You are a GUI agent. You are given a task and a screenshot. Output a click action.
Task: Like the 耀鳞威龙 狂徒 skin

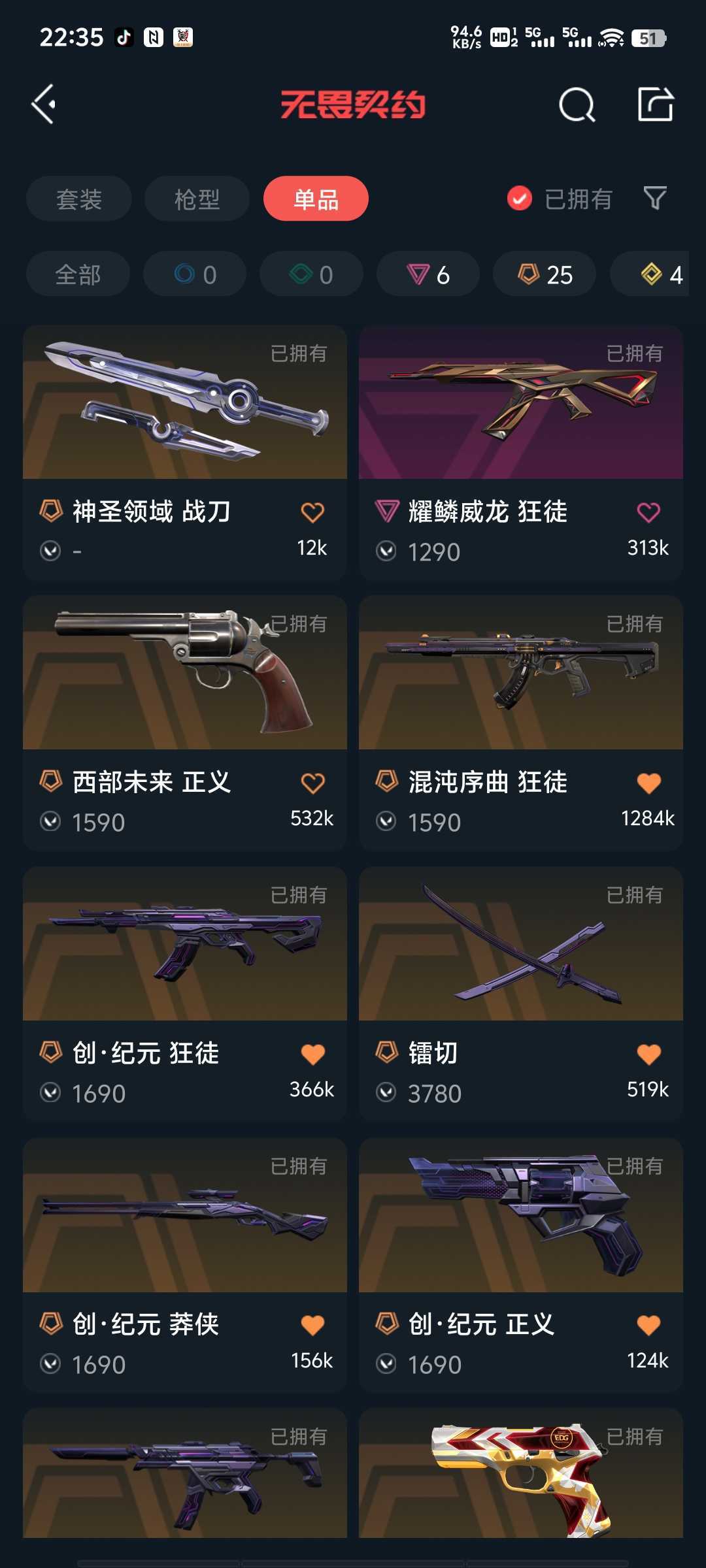[x=648, y=512]
